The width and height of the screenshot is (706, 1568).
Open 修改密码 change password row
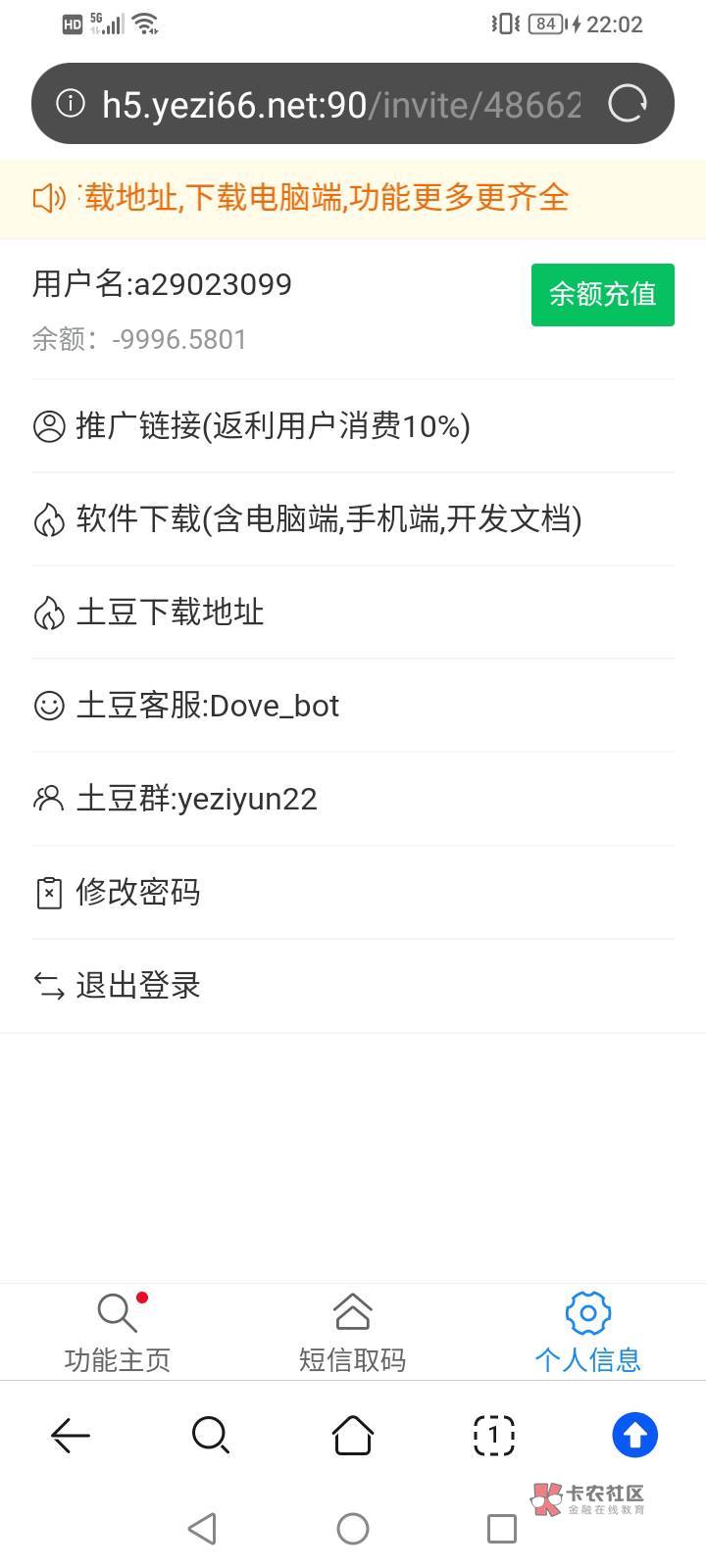click(x=137, y=892)
